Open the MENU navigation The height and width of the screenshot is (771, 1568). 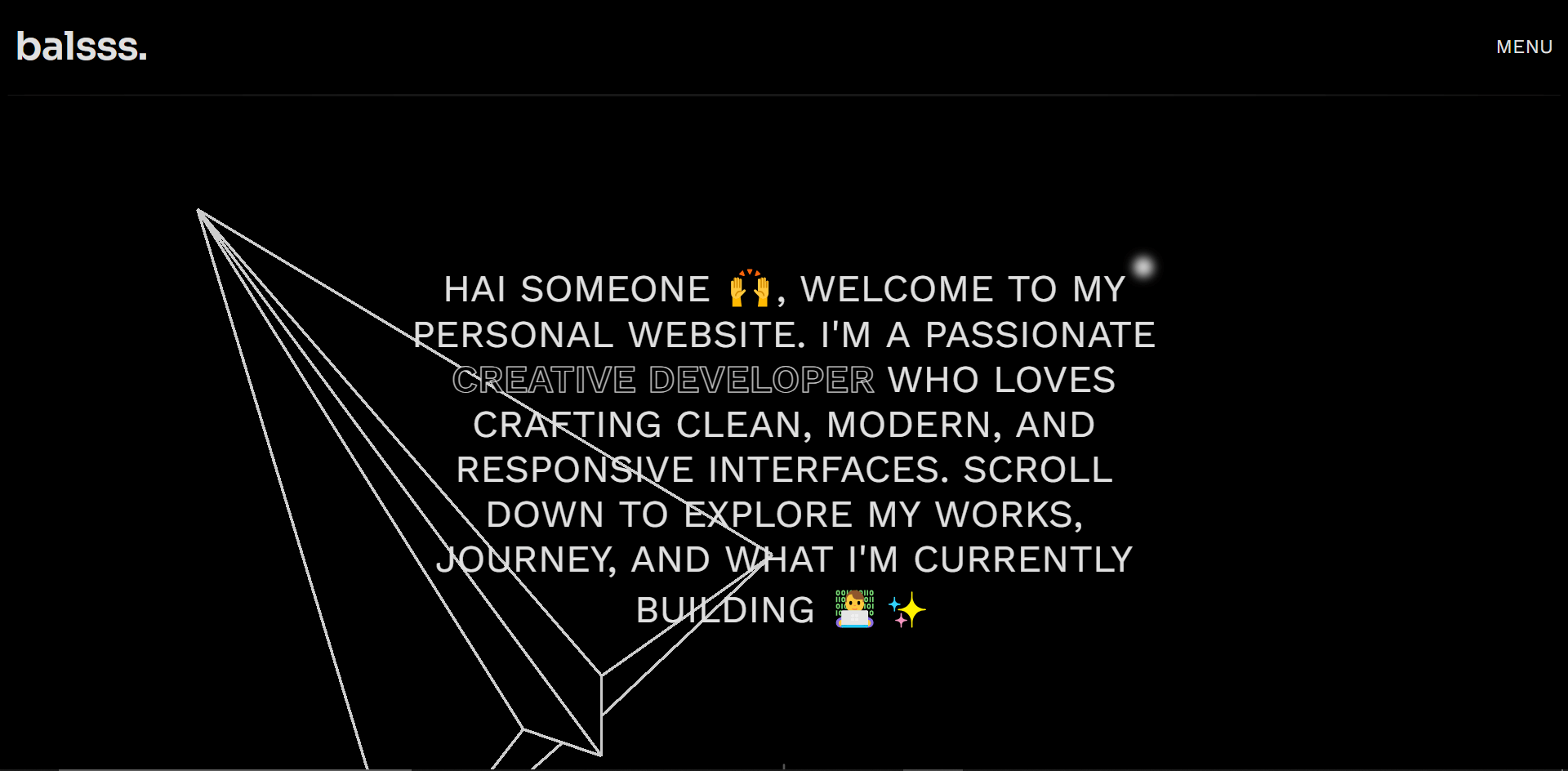point(1524,47)
